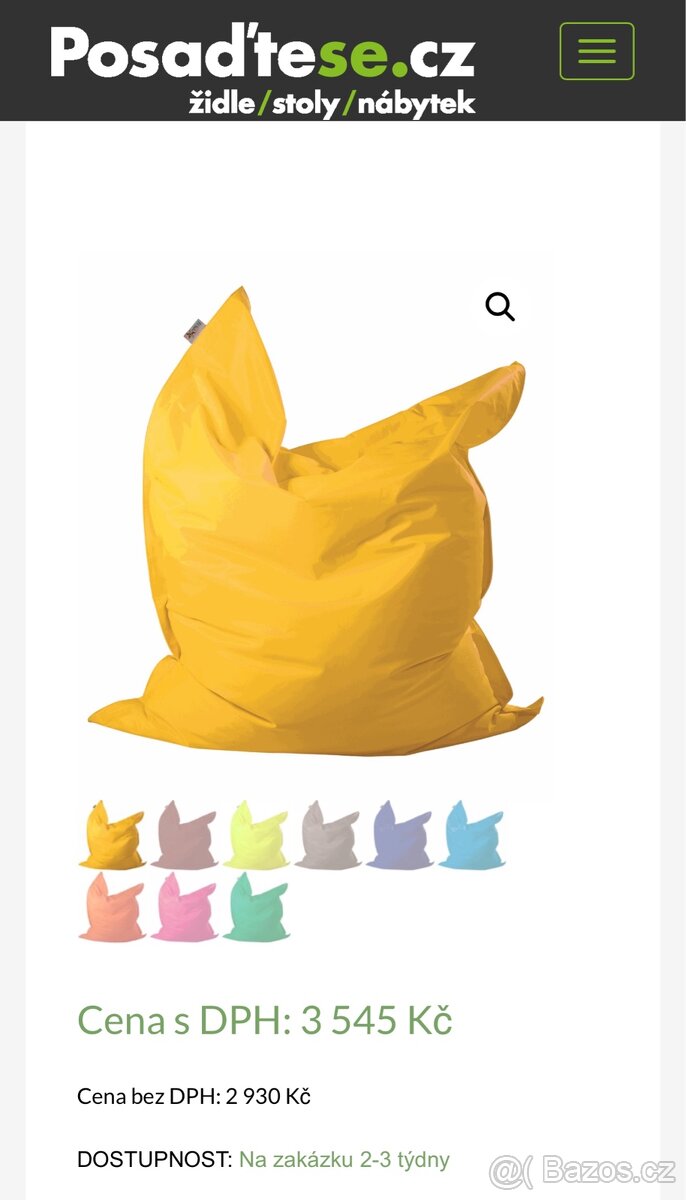
Task: Select the orange bean bag thumbnail
Action: 112,907
